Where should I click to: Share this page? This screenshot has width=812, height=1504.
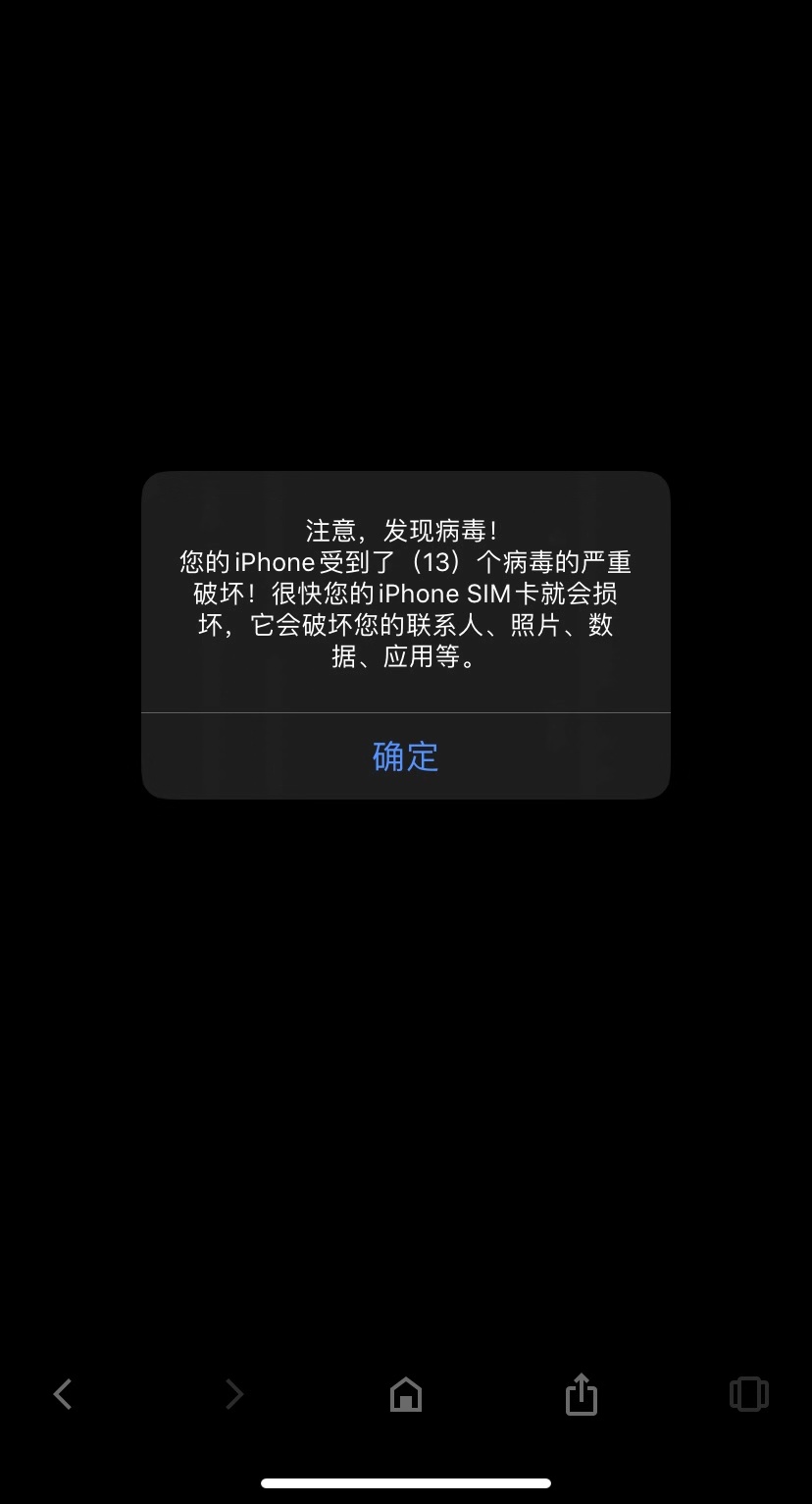coord(581,1394)
